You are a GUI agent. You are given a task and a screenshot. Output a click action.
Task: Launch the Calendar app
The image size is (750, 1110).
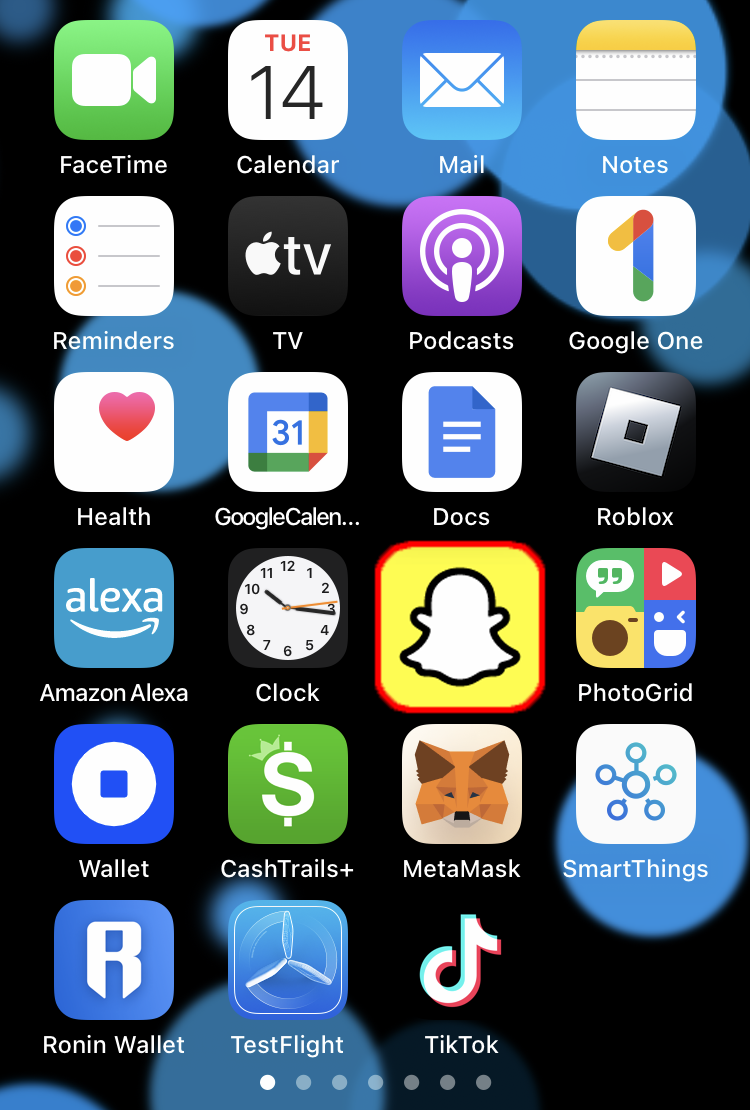point(288,80)
